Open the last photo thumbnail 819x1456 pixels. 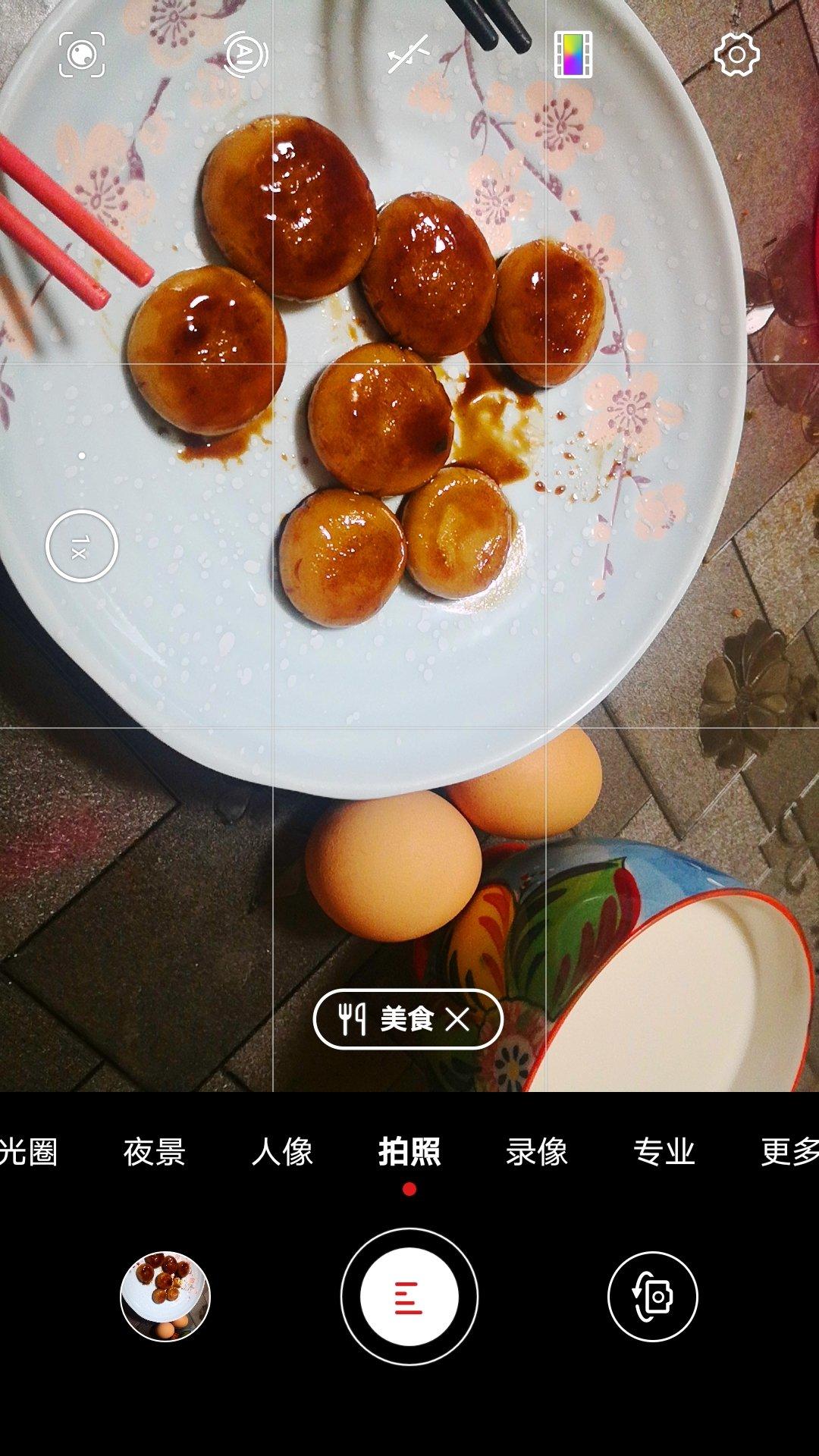(165, 1297)
